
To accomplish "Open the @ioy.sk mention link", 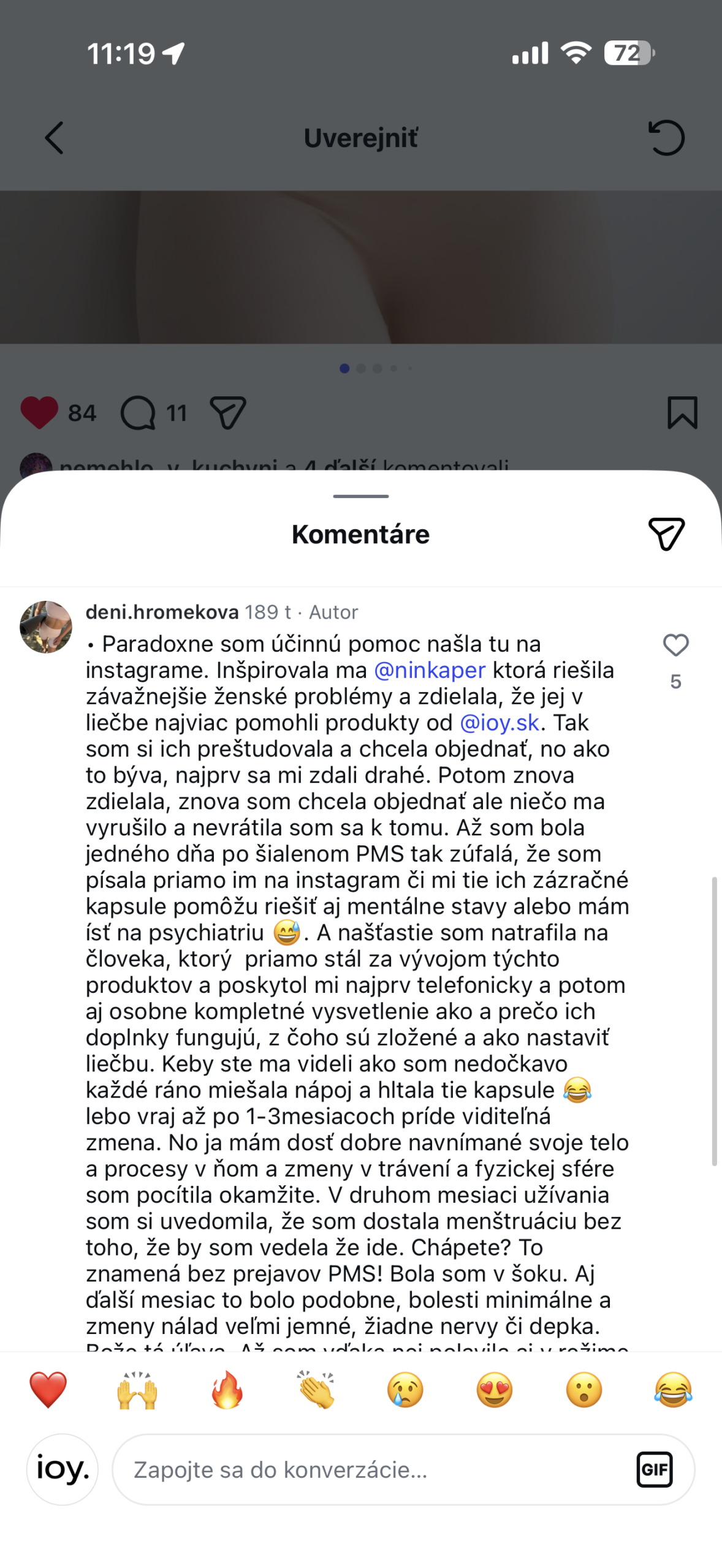I will pyautogui.click(x=500, y=723).
